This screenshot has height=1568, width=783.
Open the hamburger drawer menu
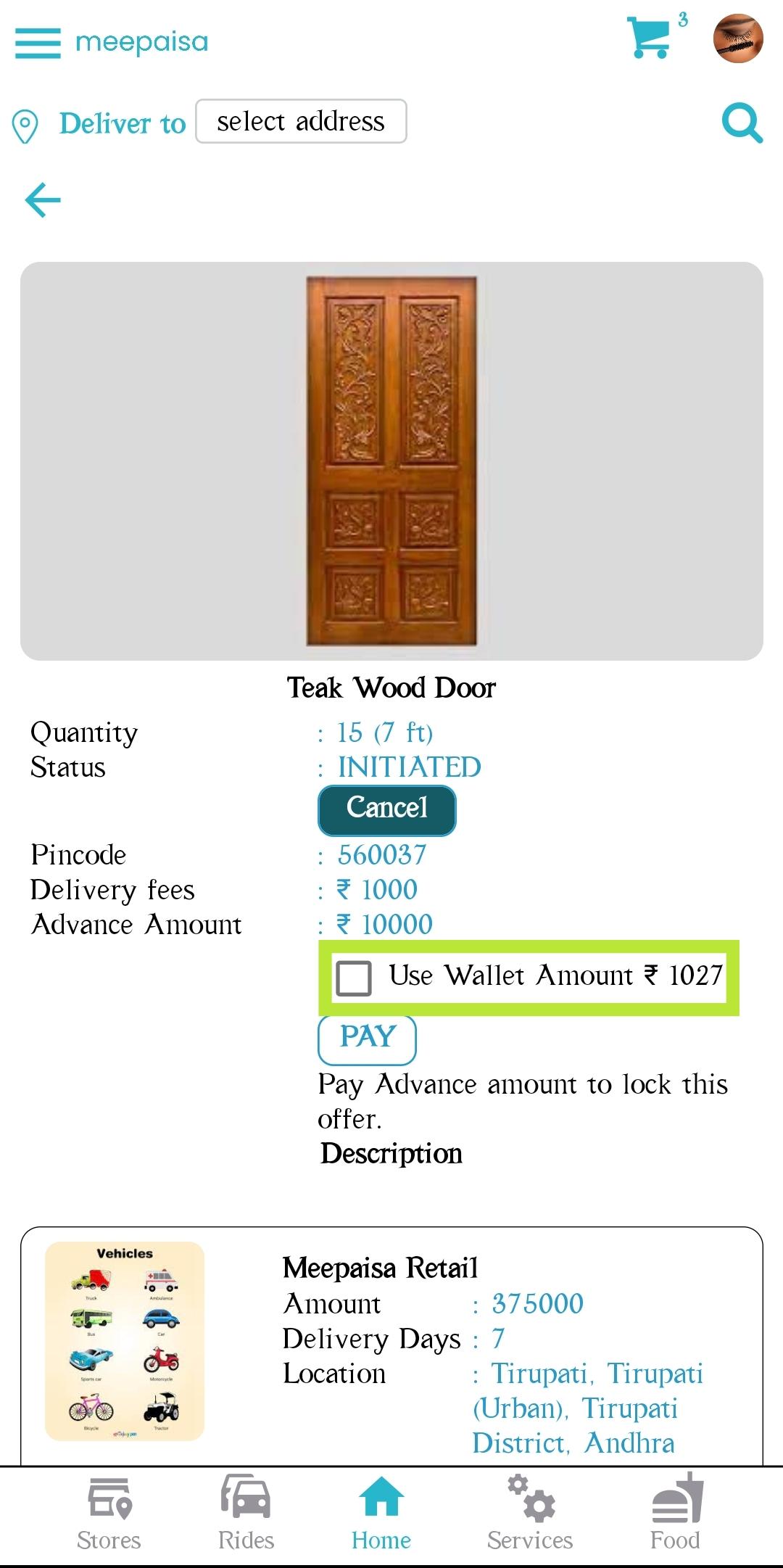(38, 43)
